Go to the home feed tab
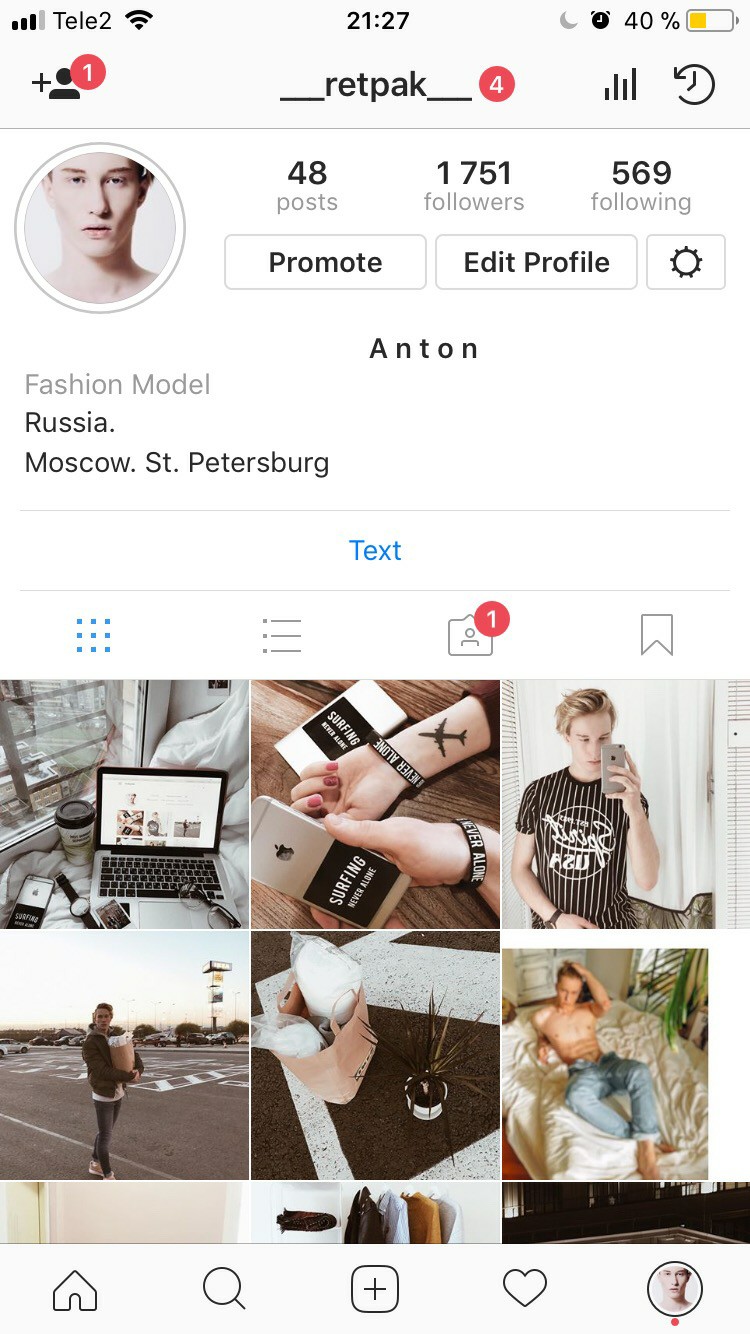The height and width of the screenshot is (1334, 750). point(75,1289)
